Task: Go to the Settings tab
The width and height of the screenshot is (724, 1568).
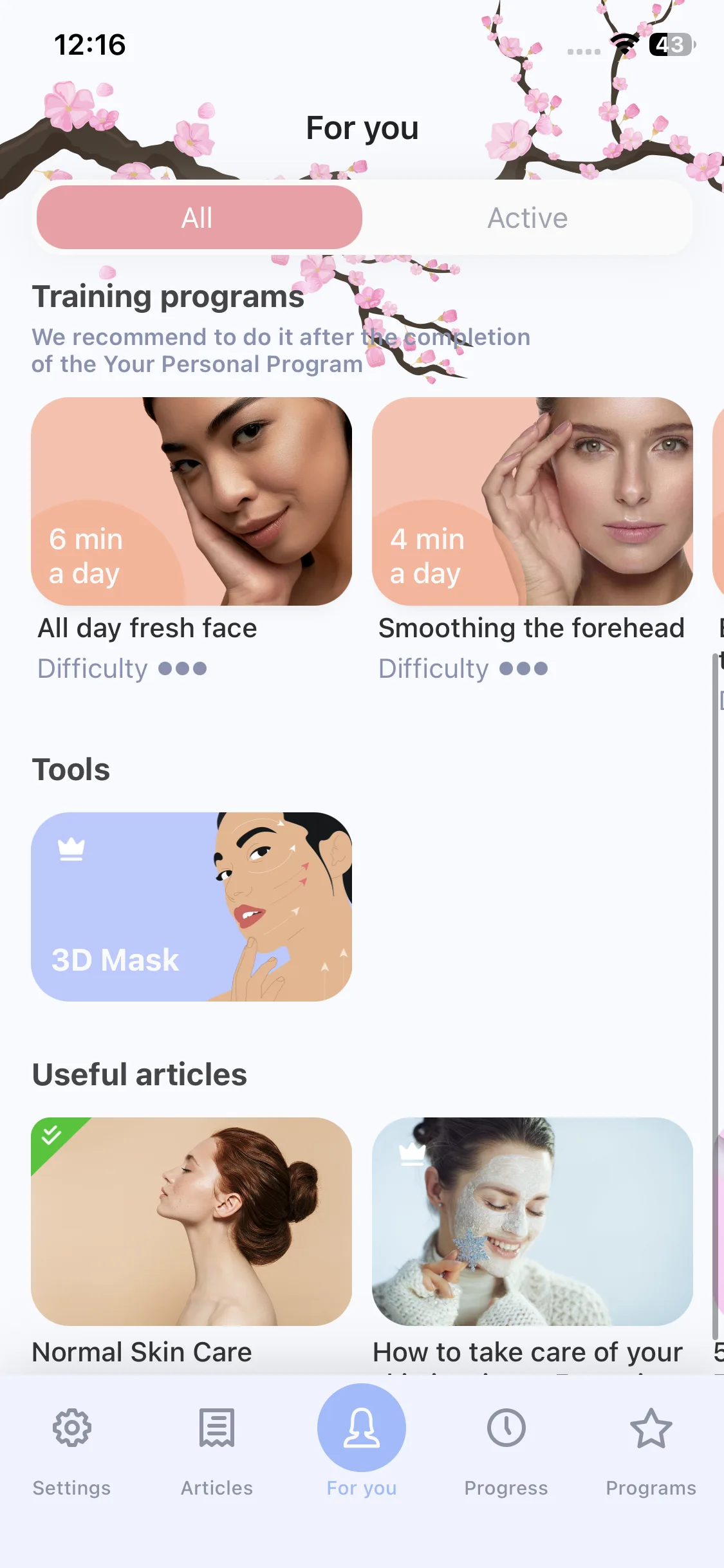Action: 71,1448
